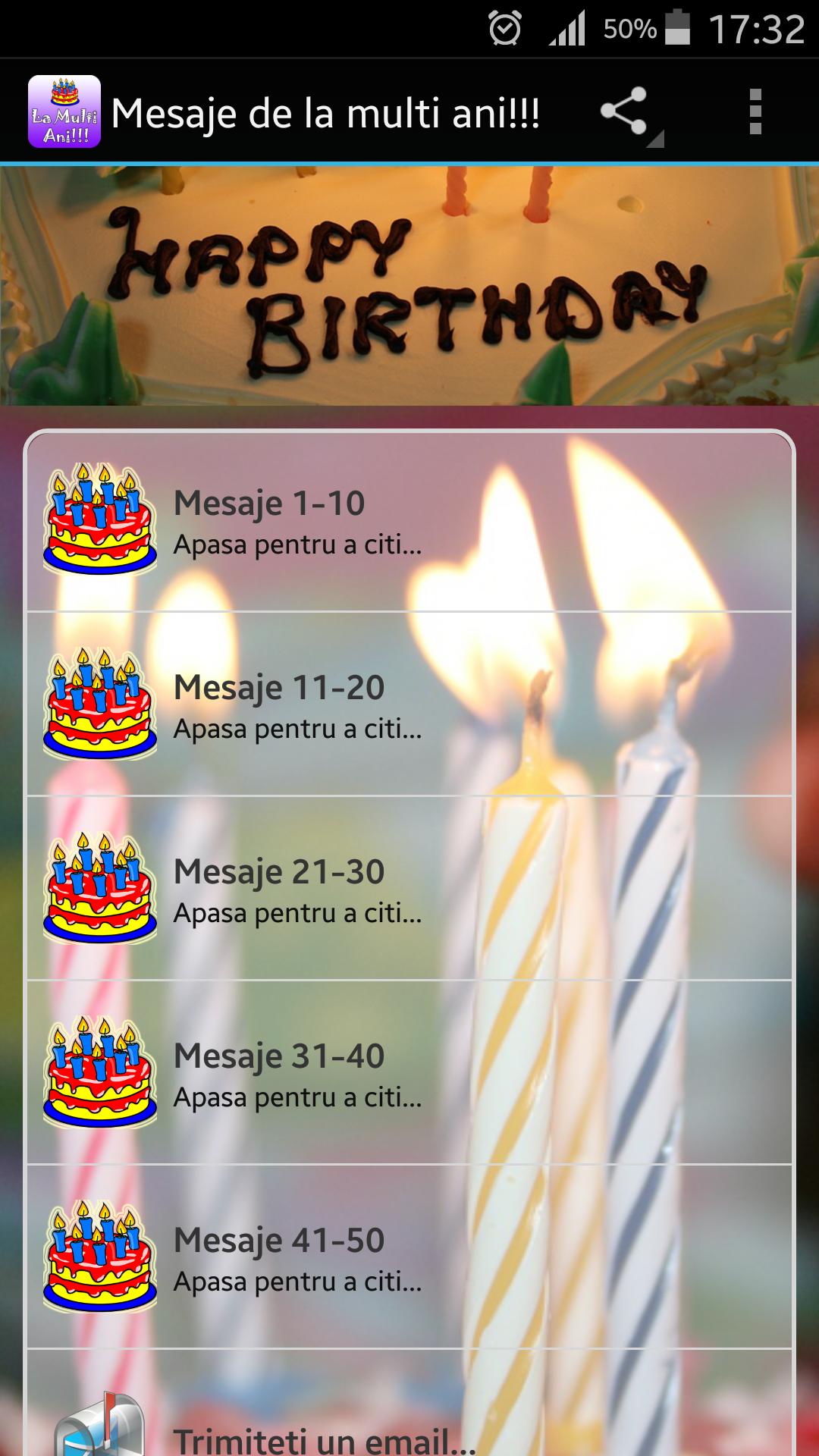819x1456 pixels.
Task: Tap the app's birthday cake launcher icon
Action: click(67, 112)
